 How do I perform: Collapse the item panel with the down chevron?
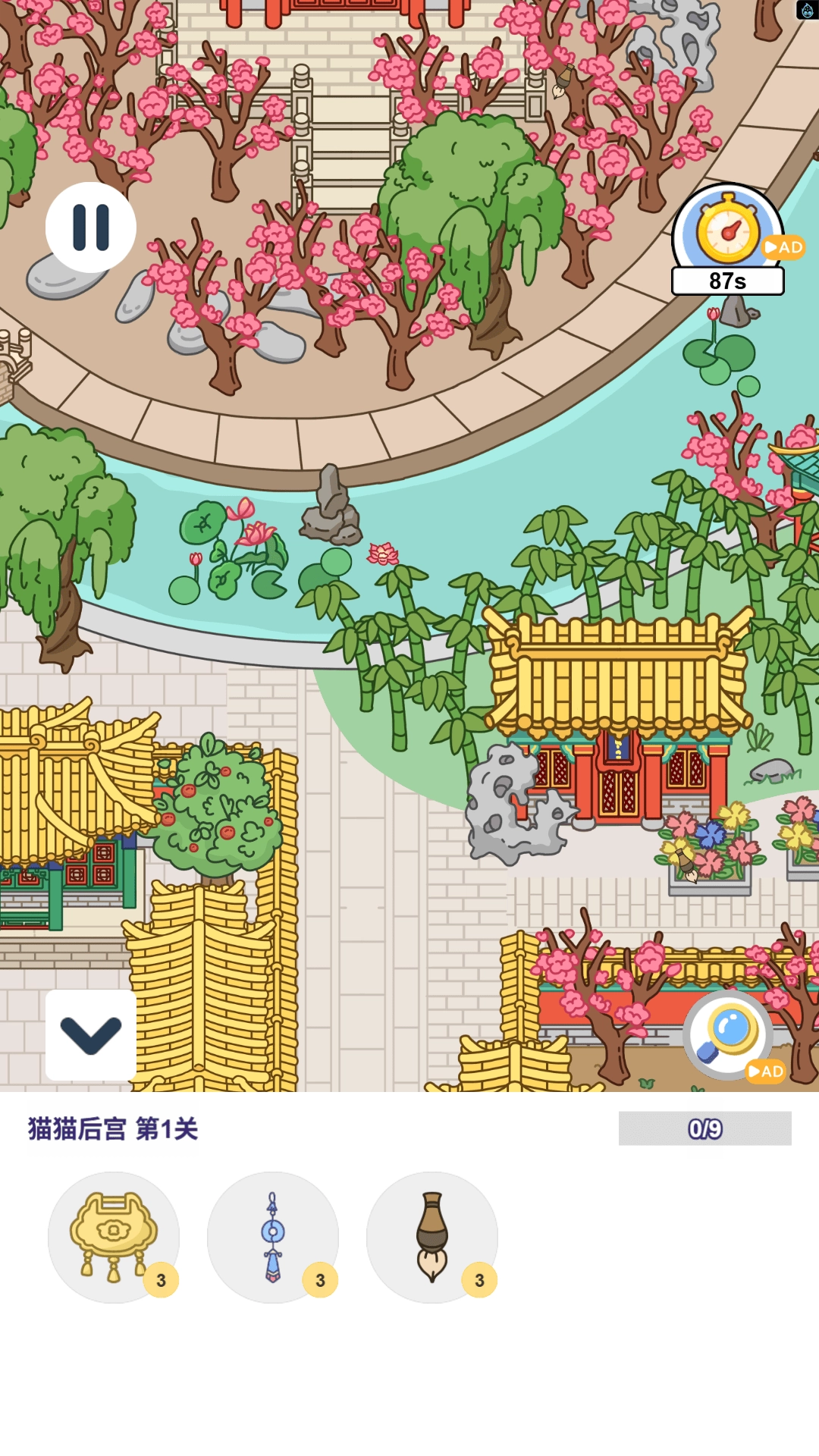point(89,1034)
